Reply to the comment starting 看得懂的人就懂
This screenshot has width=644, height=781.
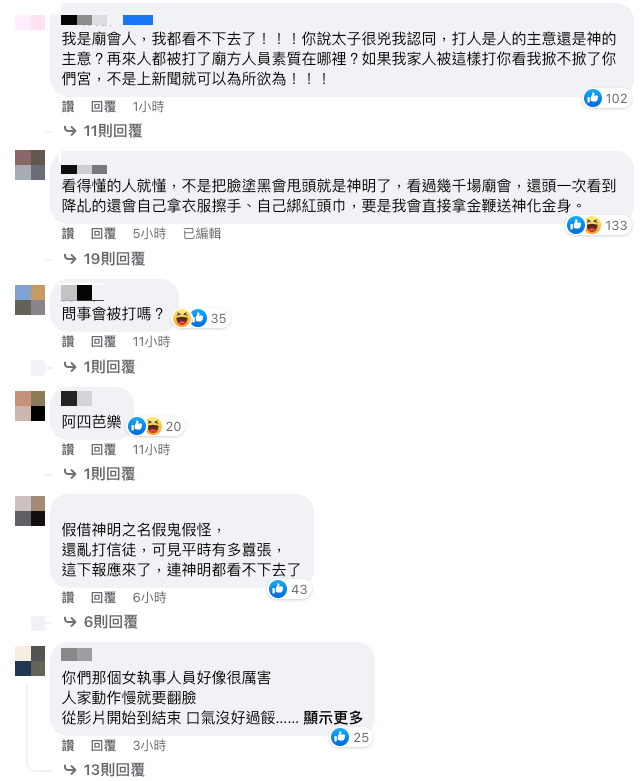point(103,234)
